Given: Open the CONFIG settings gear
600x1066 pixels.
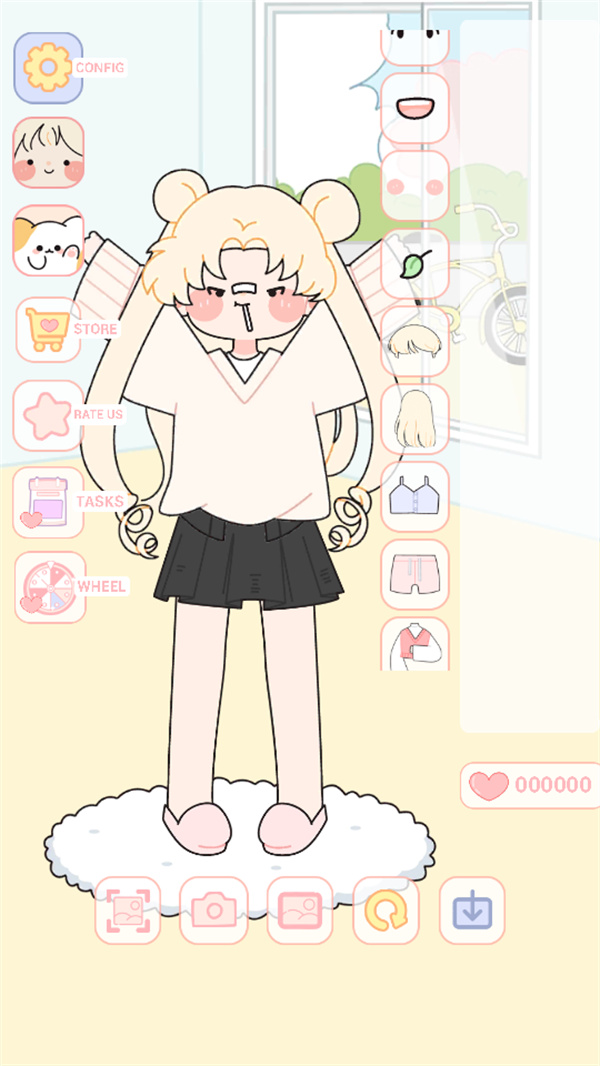Looking at the screenshot, I should coord(48,67).
